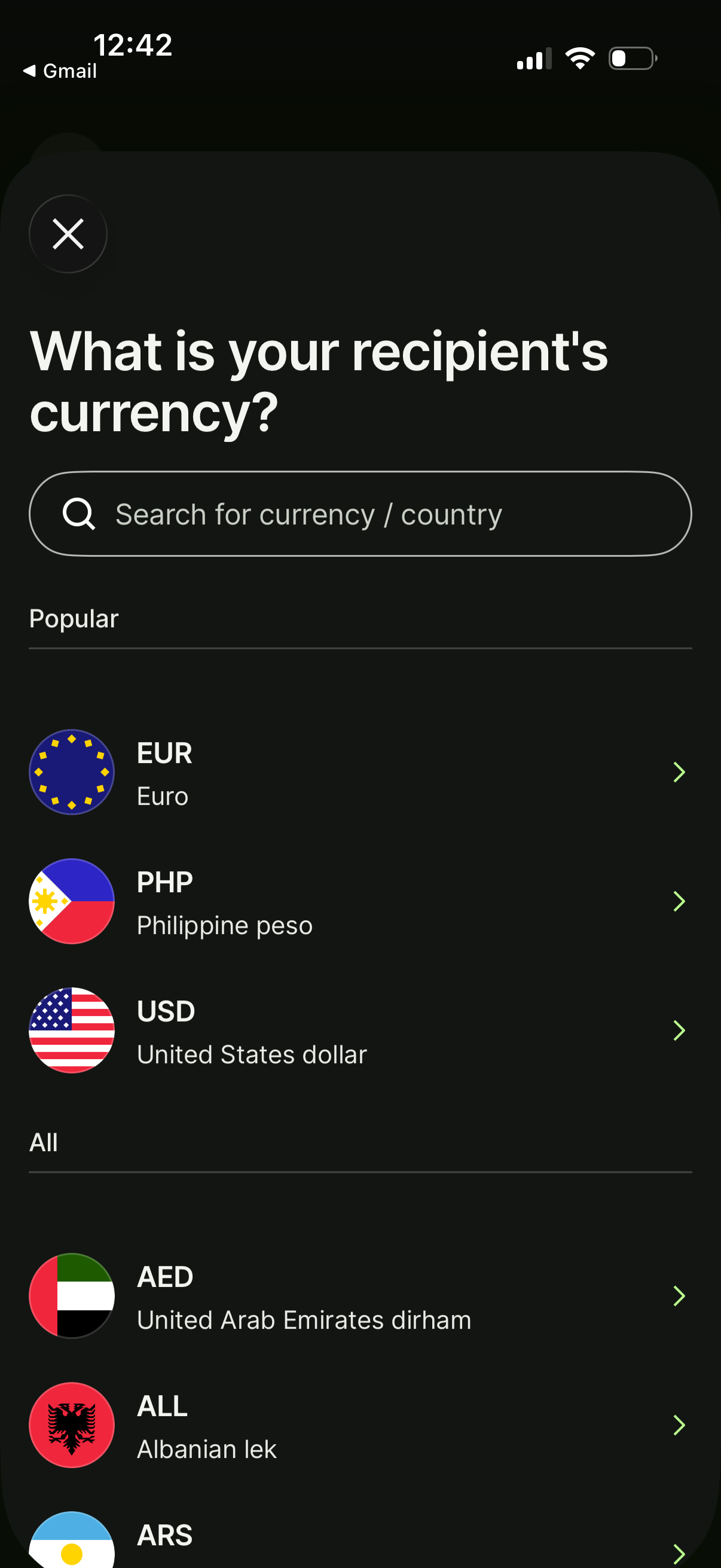Expand the AED dirham row chevron
The image size is (721, 1568).
point(680,1296)
